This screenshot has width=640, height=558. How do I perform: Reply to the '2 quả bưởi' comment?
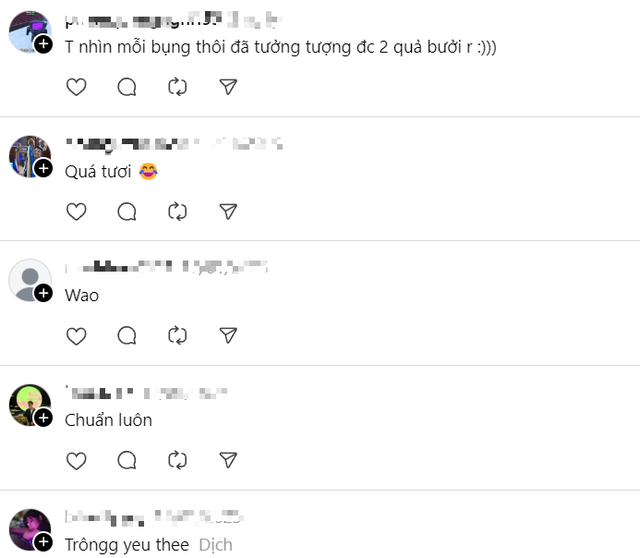[x=127, y=87]
